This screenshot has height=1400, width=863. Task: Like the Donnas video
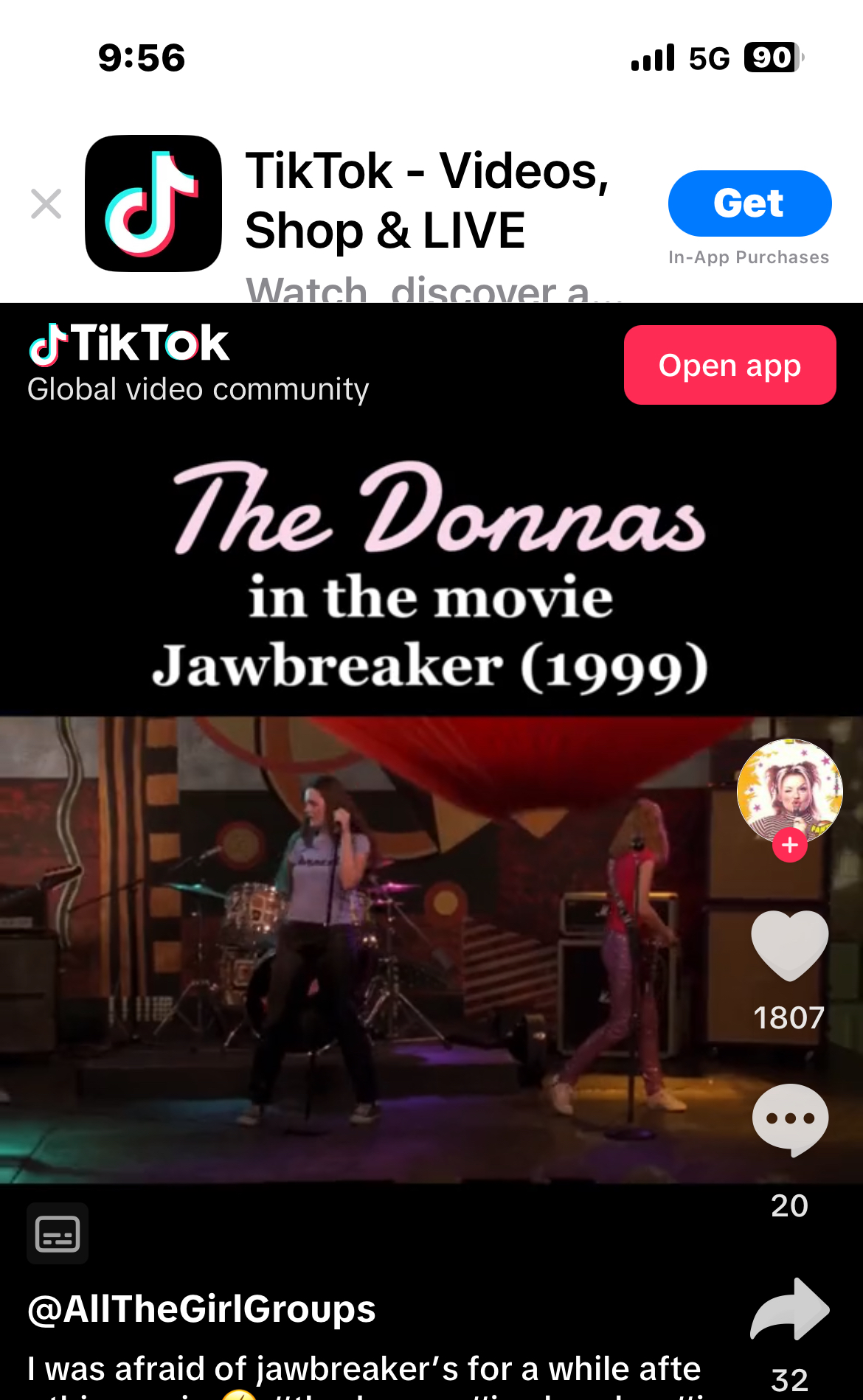[x=789, y=946]
